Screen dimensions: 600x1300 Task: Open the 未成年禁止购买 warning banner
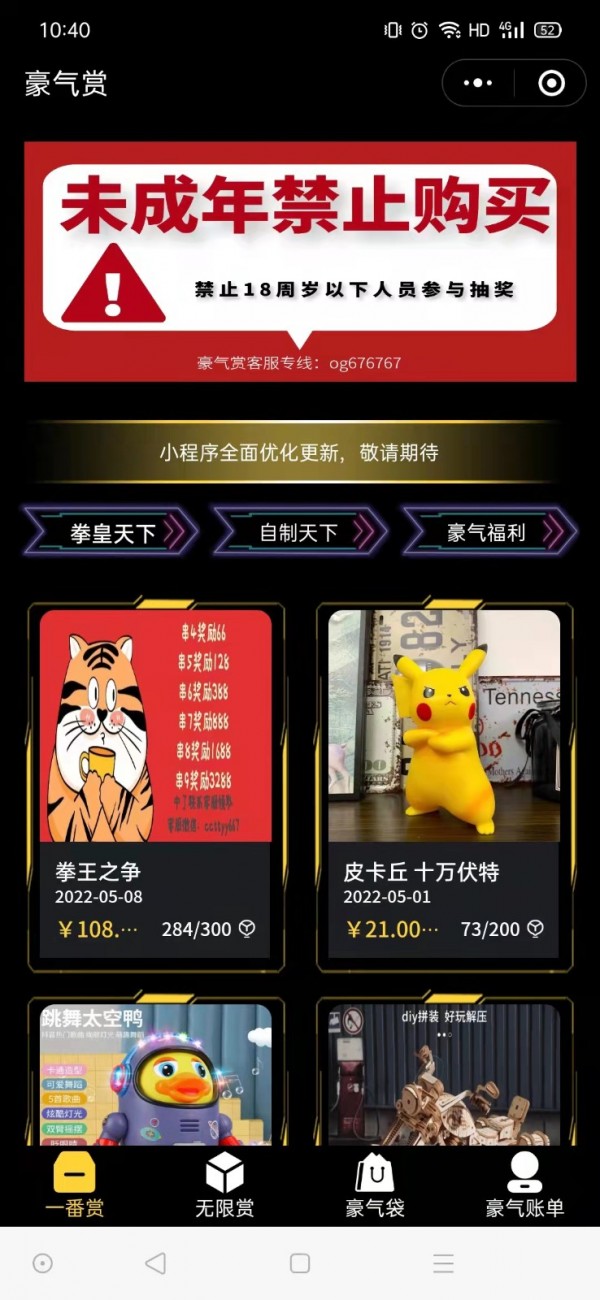pyautogui.click(x=300, y=260)
